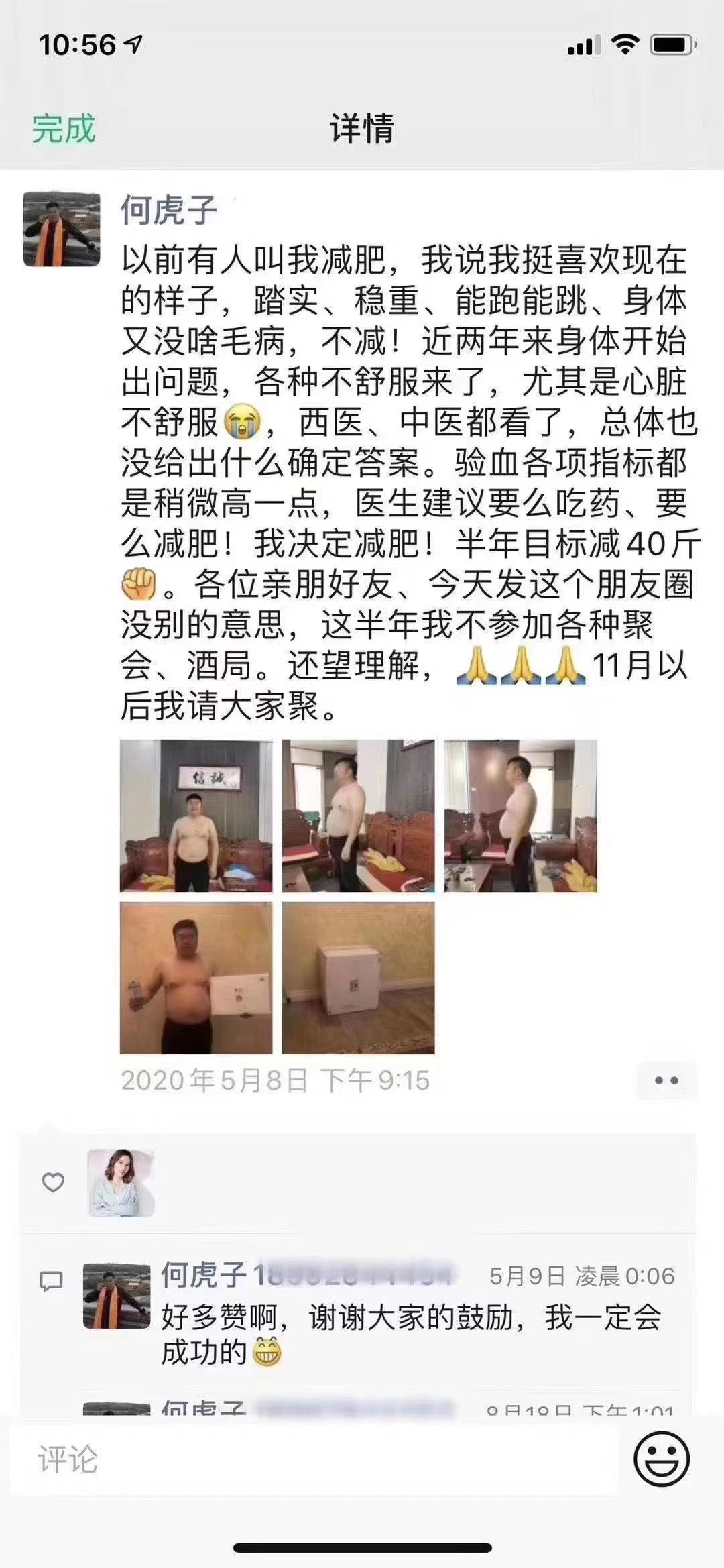View the profile of the woman who liked
Screen dimensions: 724x1568
pos(121,1182)
